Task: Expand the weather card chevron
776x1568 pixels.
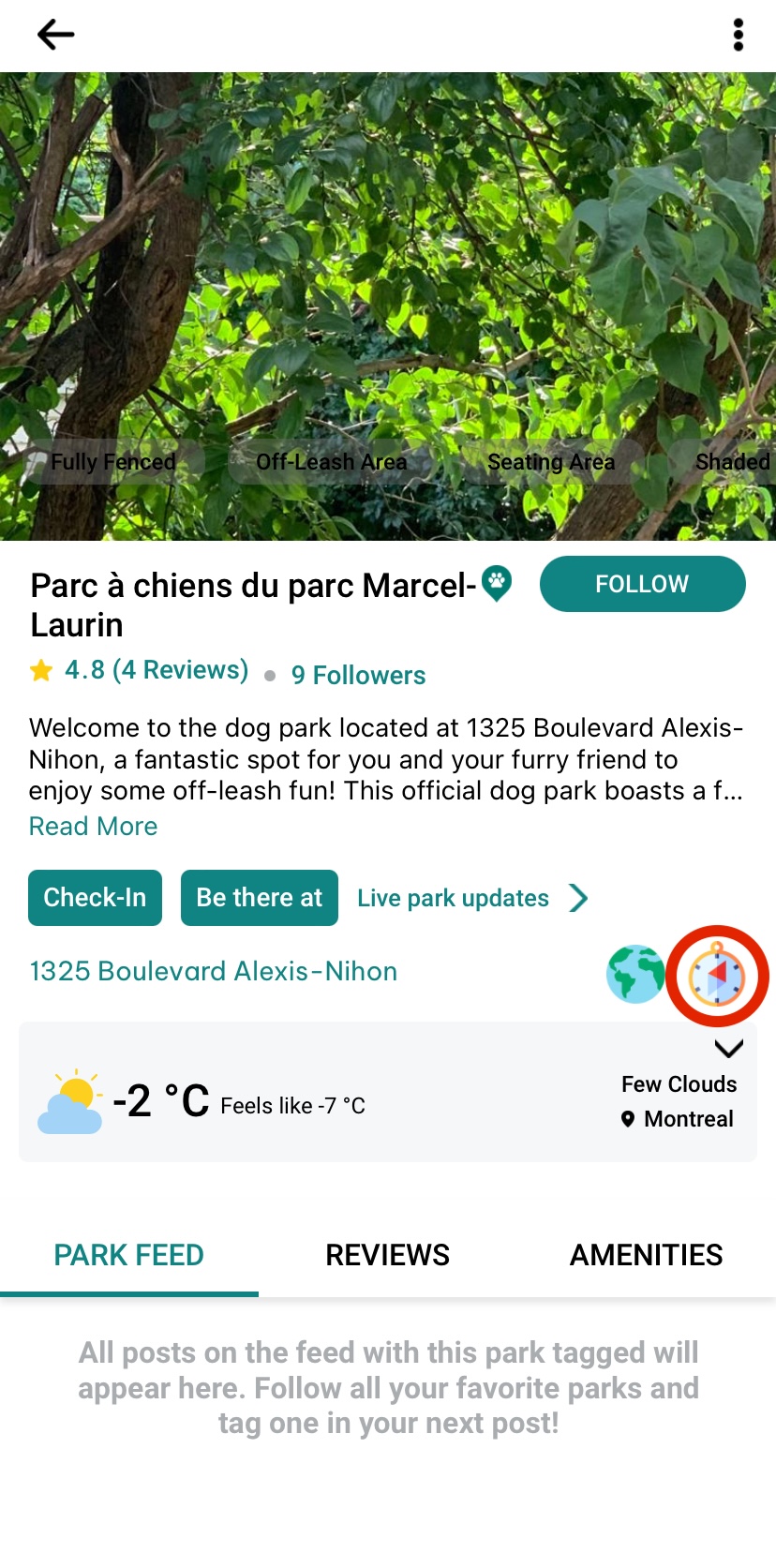Action: (x=728, y=1048)
